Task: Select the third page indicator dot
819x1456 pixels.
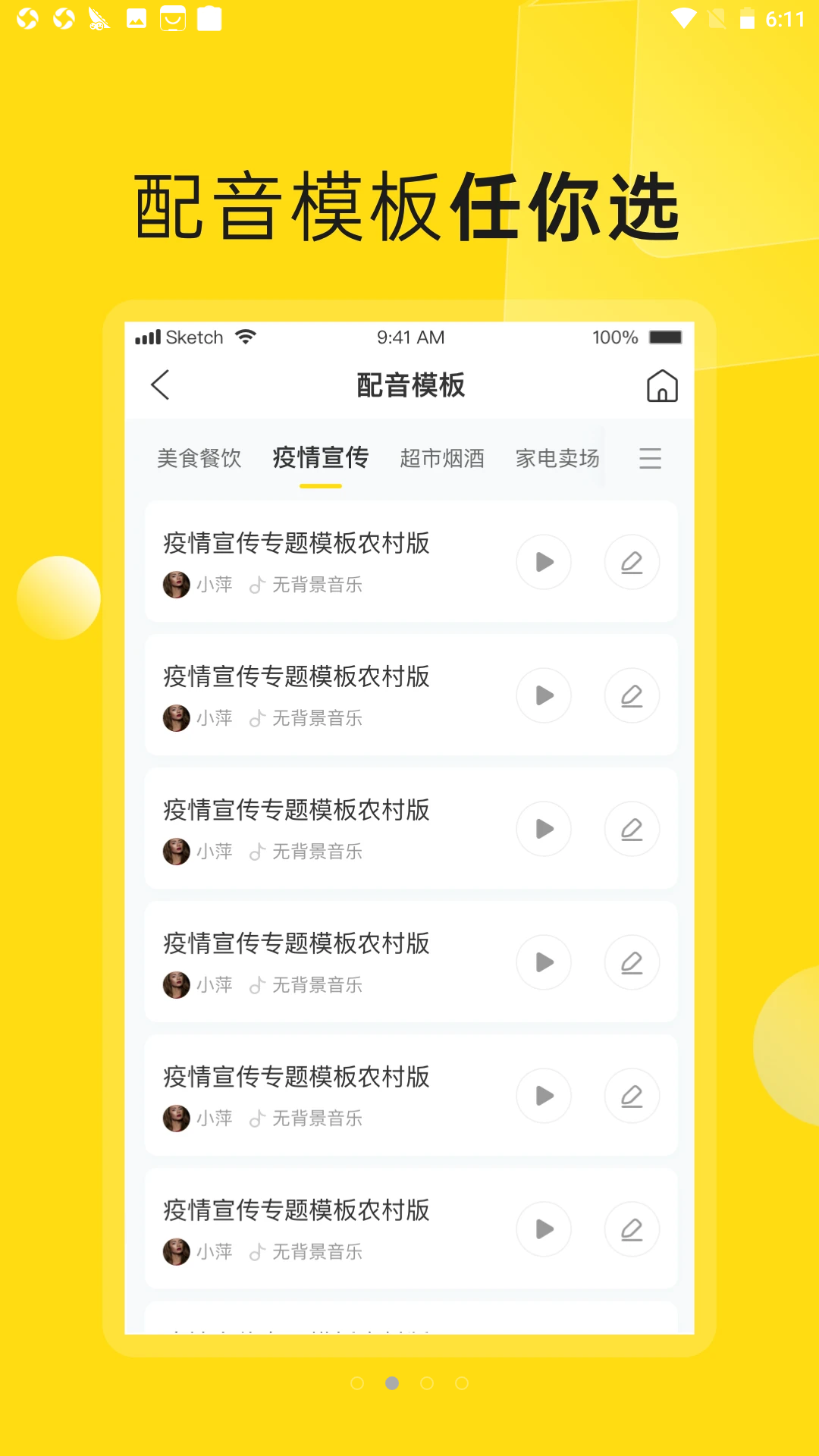Action: (427, 1383)
